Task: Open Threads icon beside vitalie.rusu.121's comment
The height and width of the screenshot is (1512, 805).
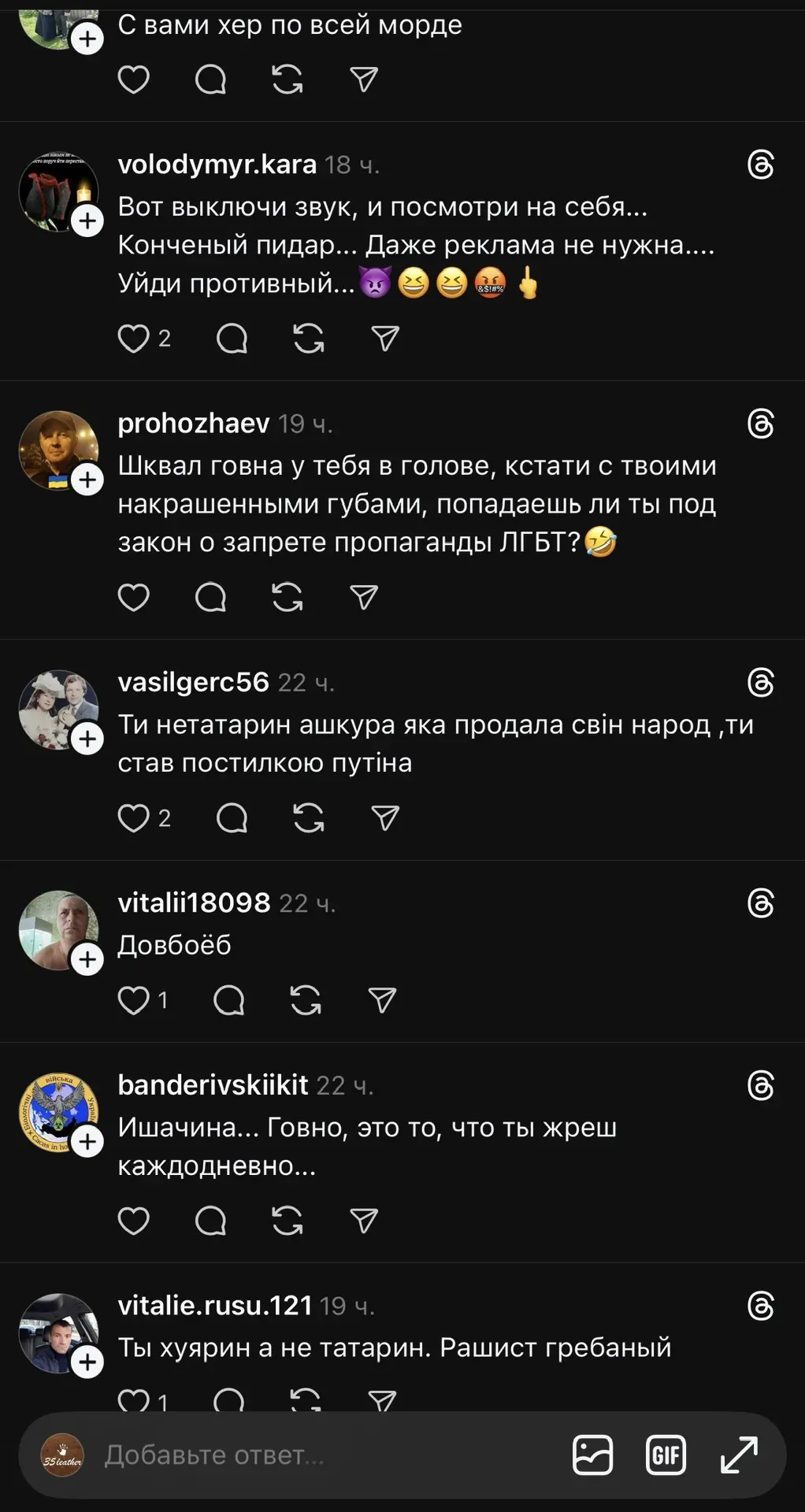Action: click(x=760, y=1306)
